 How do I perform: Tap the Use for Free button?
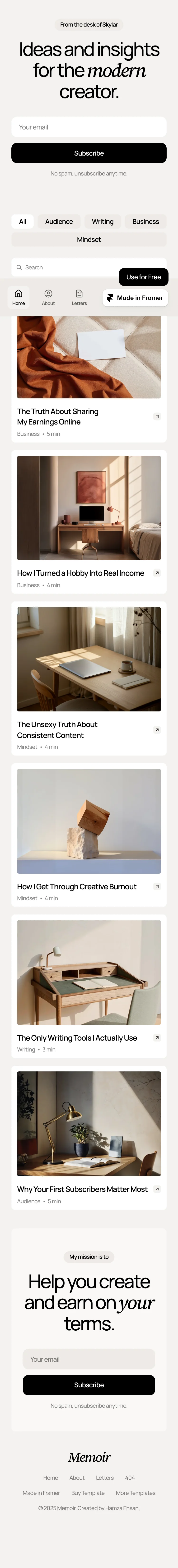pyautogui.click(x=143, y=277)
